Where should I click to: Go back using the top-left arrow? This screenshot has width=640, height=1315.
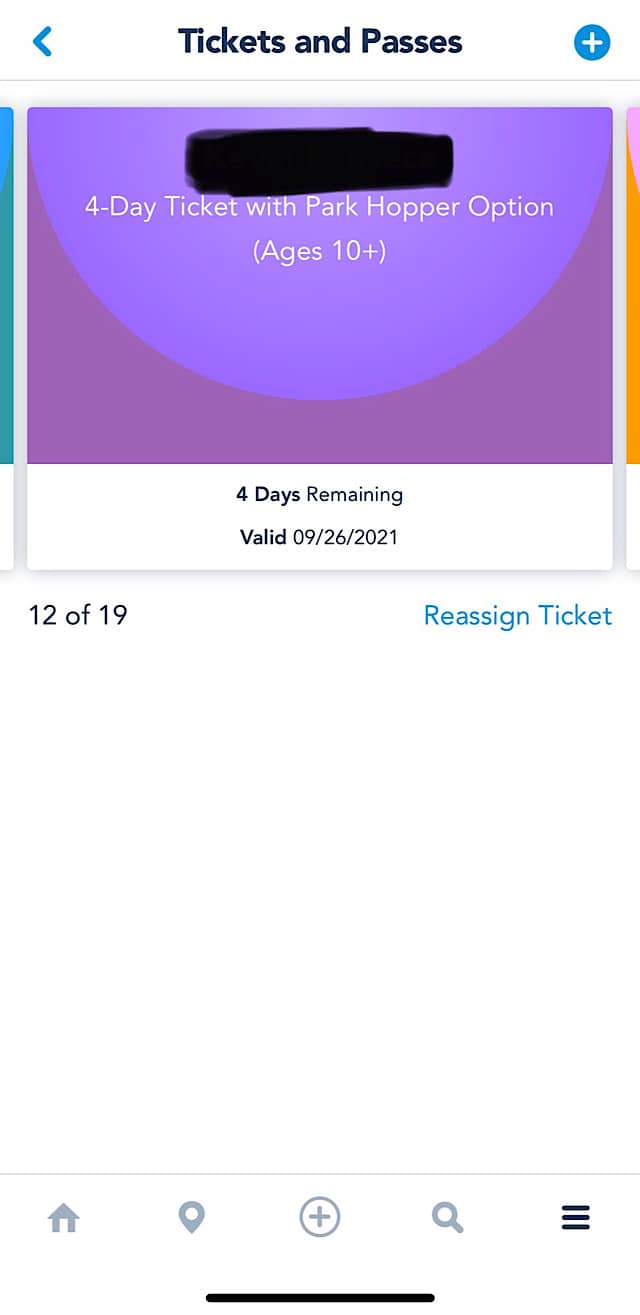pos(42,42)
